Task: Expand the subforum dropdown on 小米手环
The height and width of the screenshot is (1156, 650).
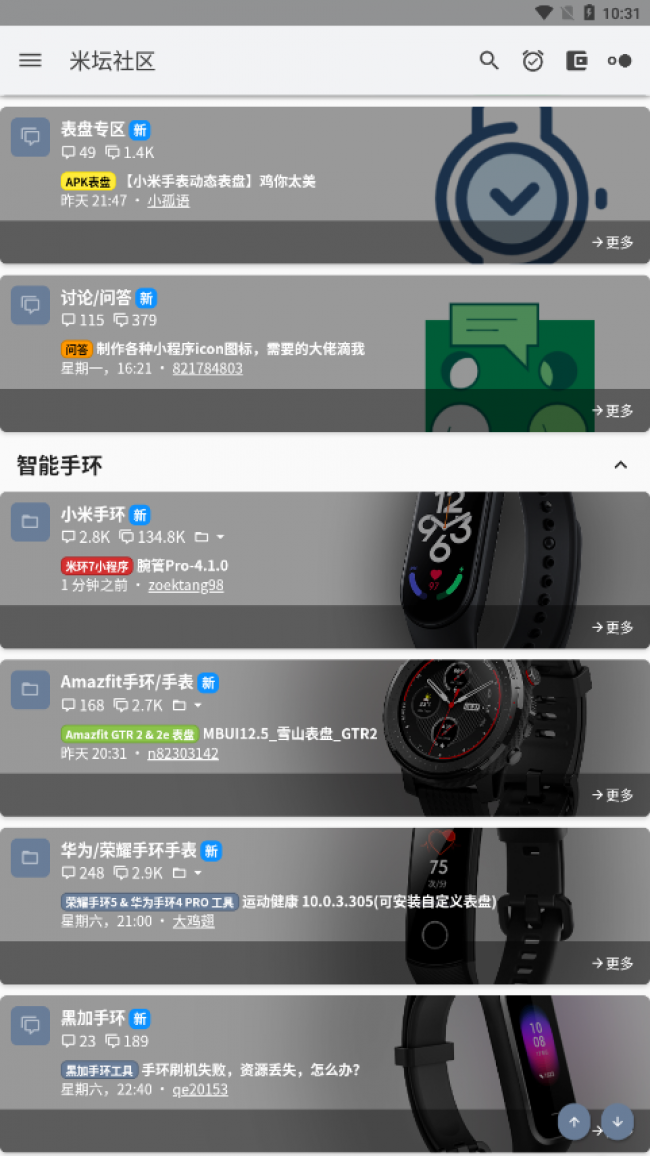Action: point(220,537)
